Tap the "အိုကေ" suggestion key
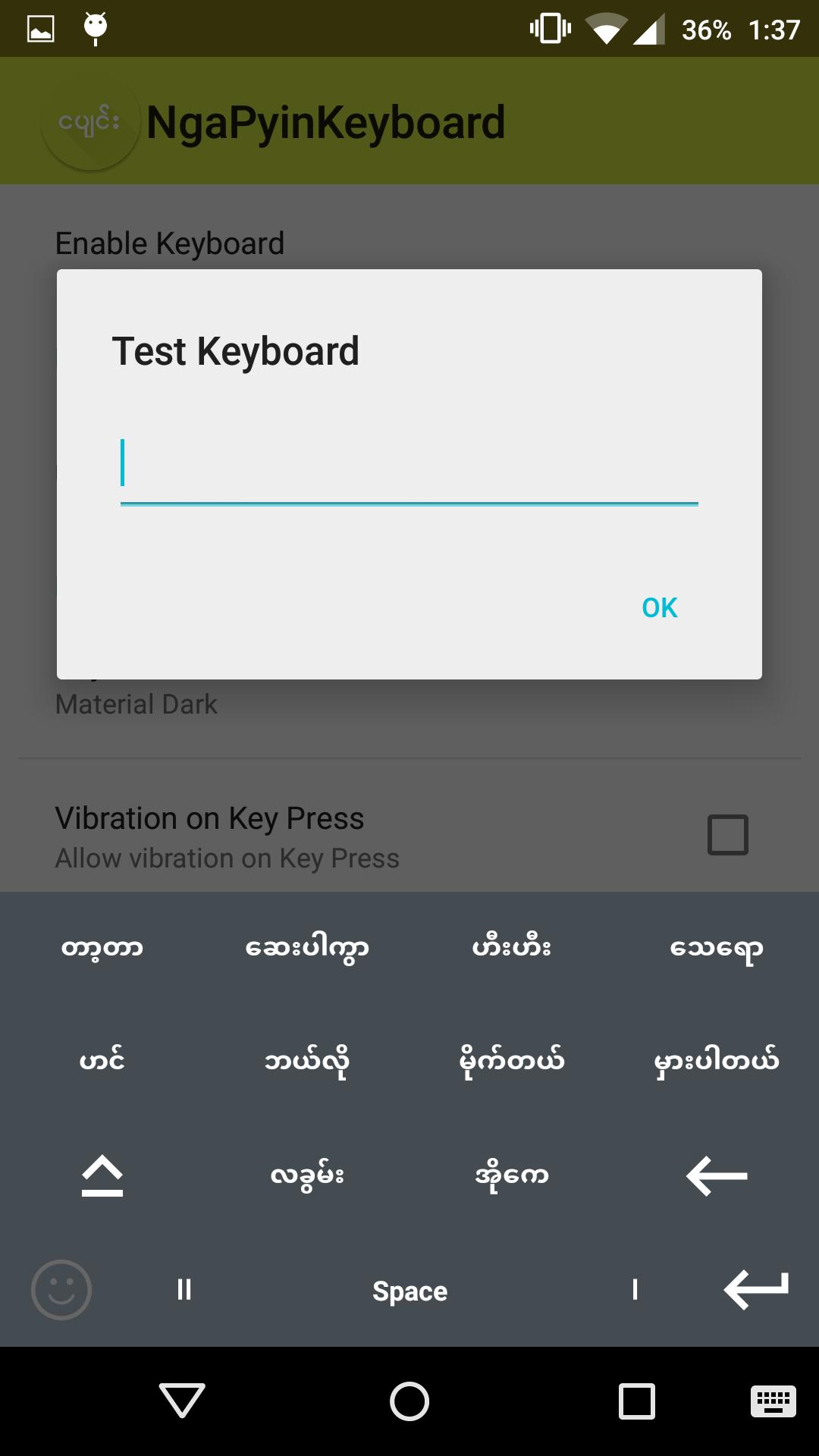This screenshot has width=819, height=1456. [x=511, y=1175]
